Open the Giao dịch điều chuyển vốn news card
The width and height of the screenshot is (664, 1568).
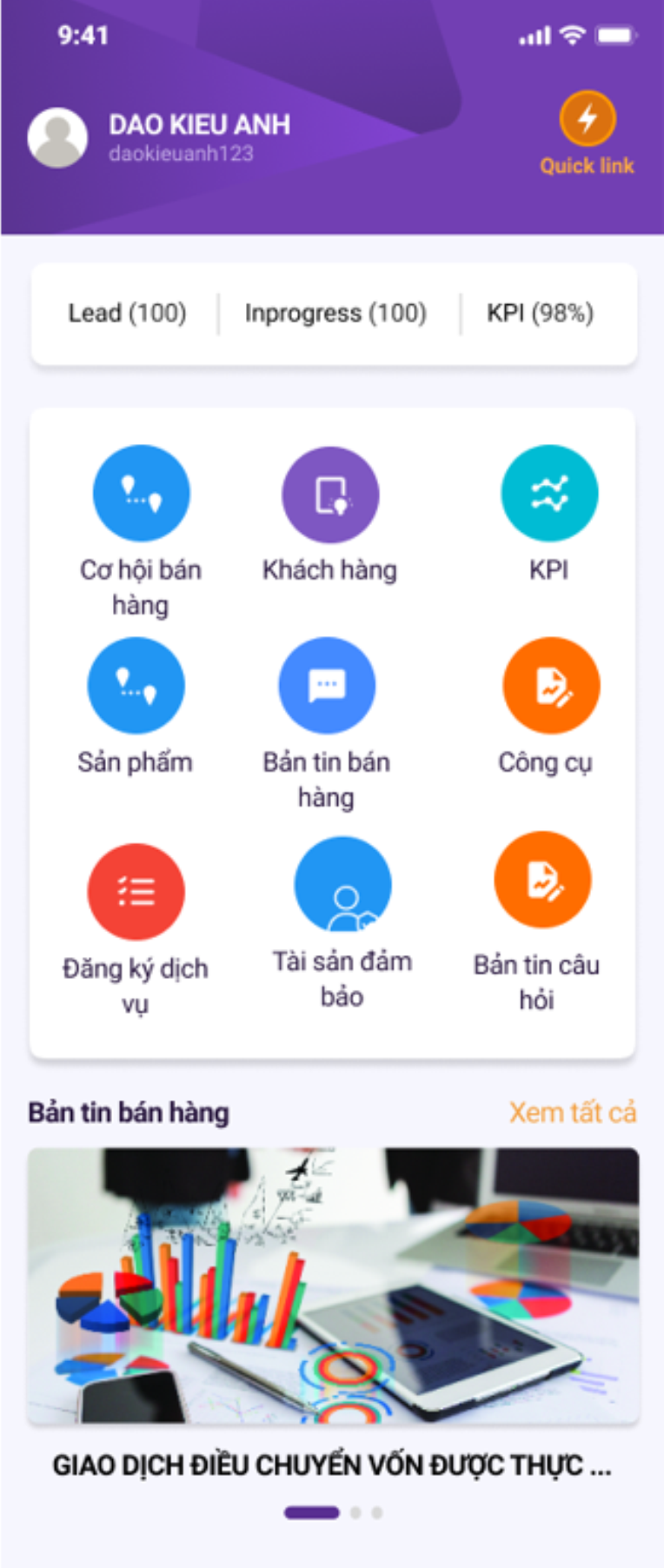[x=333, y=1286]
